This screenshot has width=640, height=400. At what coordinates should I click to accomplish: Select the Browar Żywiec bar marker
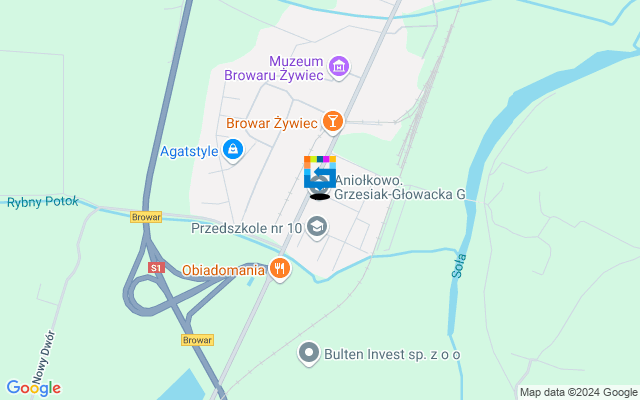click(333, 123)
